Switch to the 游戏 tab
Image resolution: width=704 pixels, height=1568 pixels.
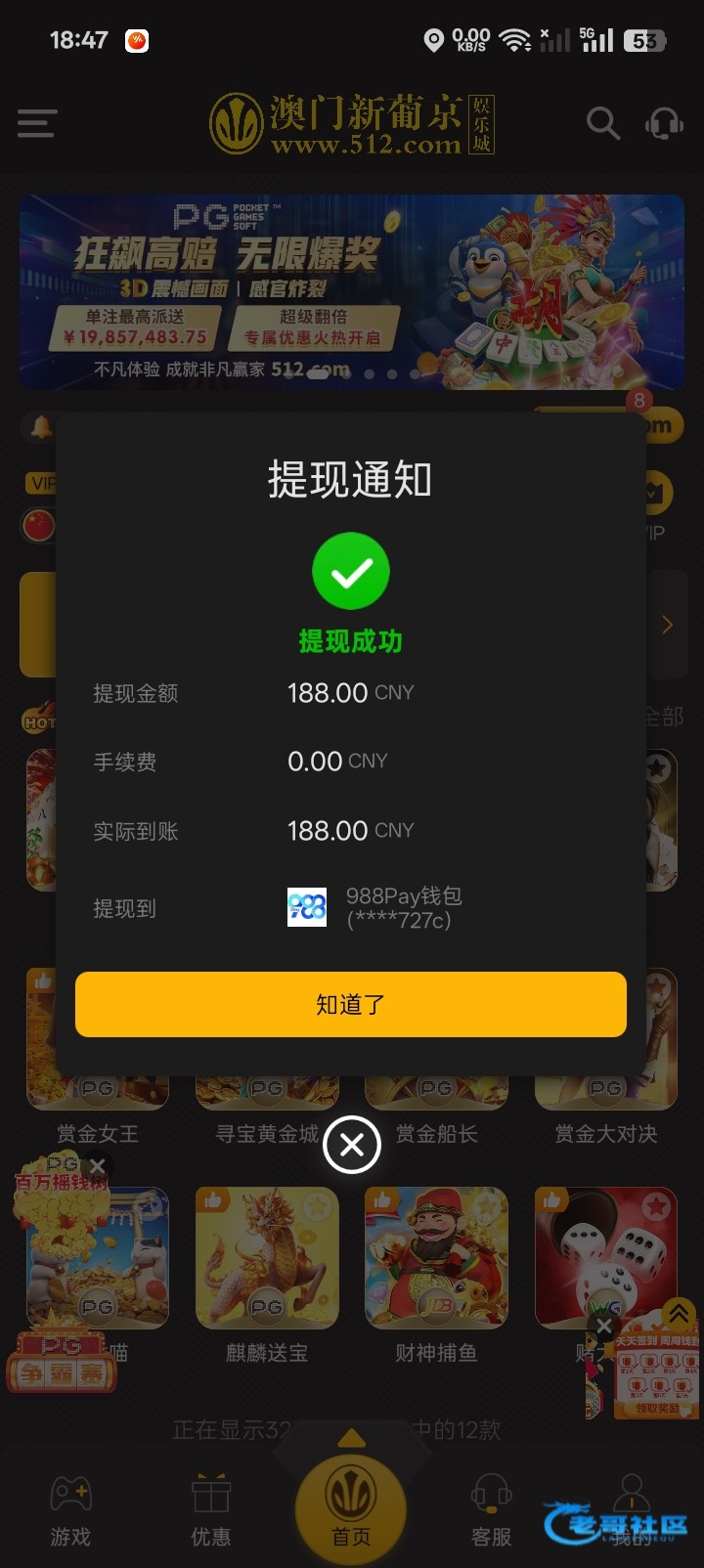pos(70,1511)
